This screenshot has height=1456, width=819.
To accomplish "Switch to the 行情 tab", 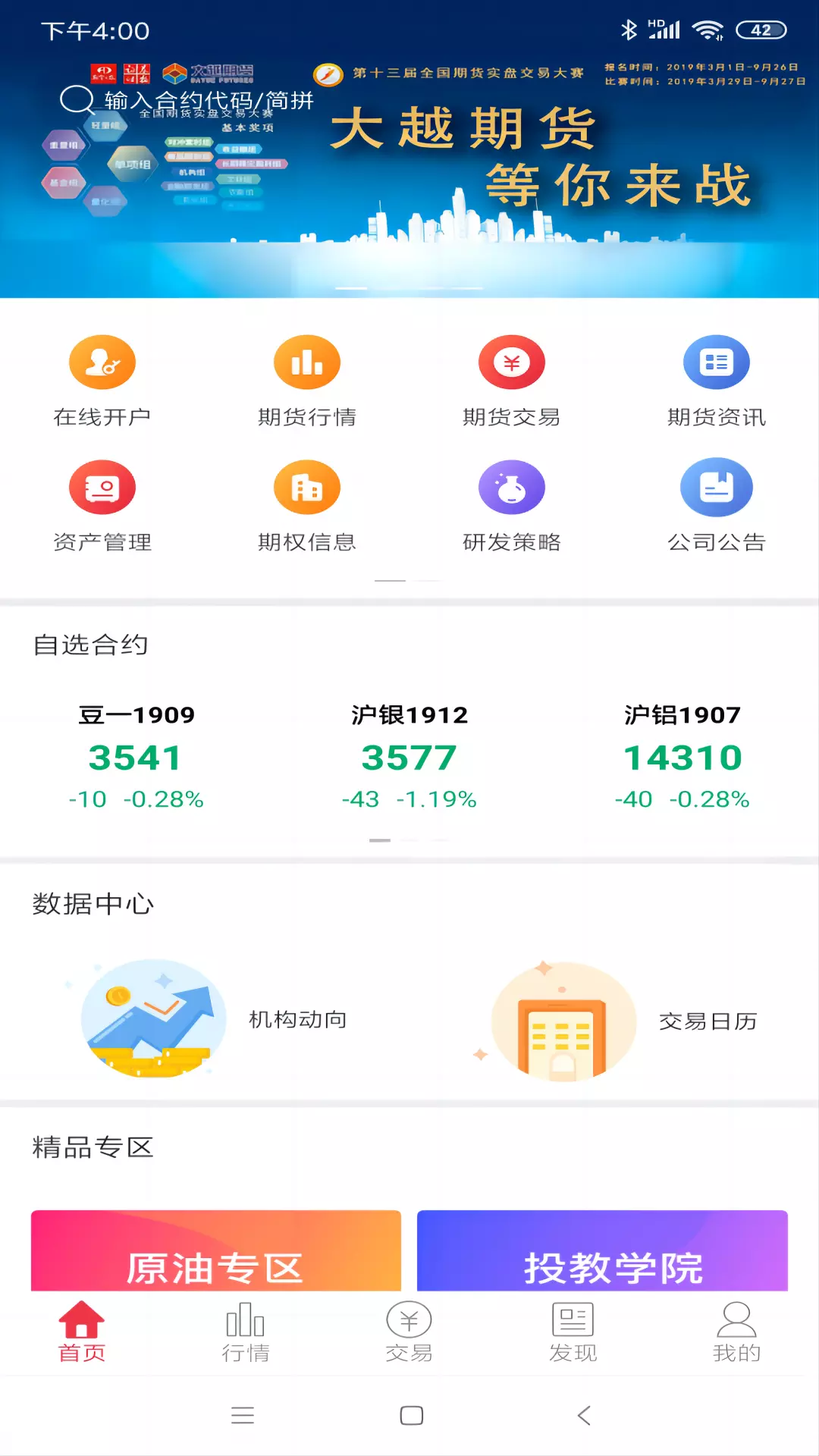I will point(246,1332).
